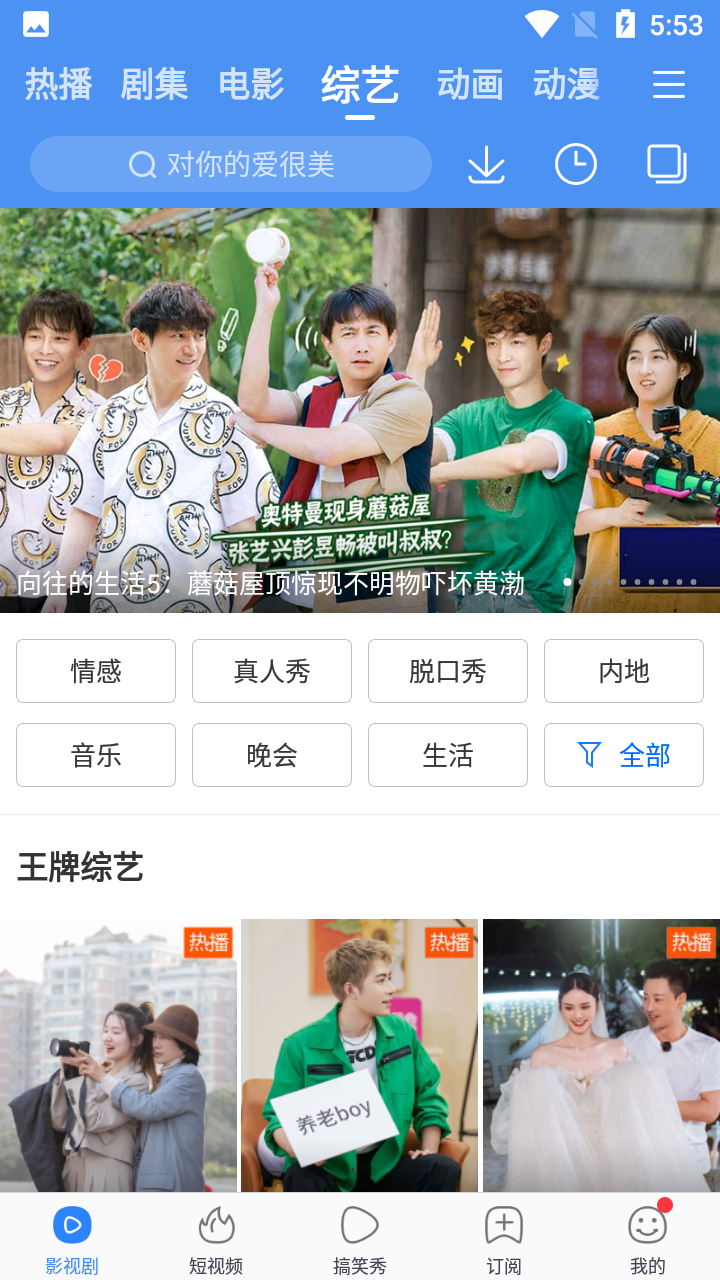Open the 养老boy variety show card
This screenshot has height=1280, width=720.
[359, 1055]
